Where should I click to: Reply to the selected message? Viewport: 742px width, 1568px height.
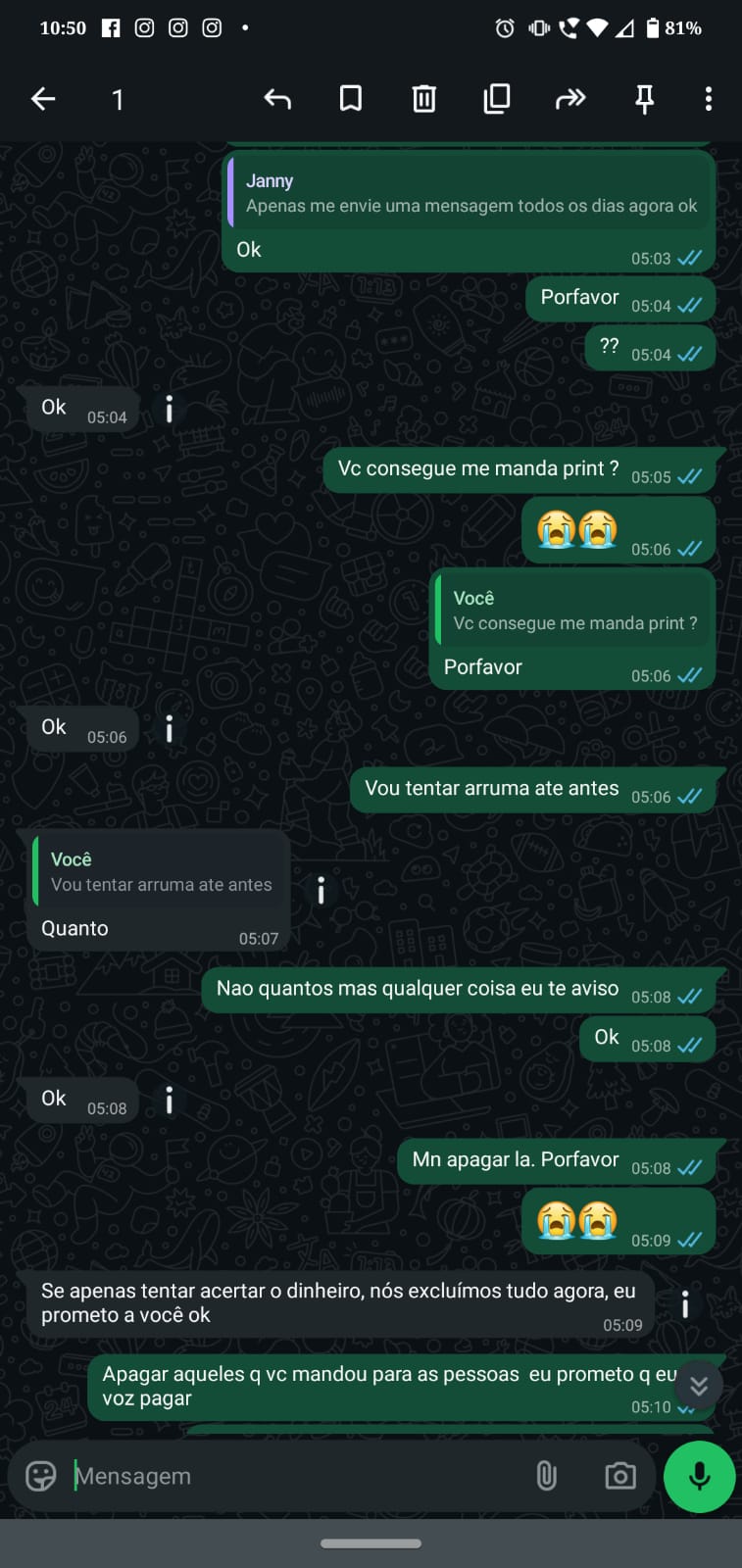[x=277, y=99]
